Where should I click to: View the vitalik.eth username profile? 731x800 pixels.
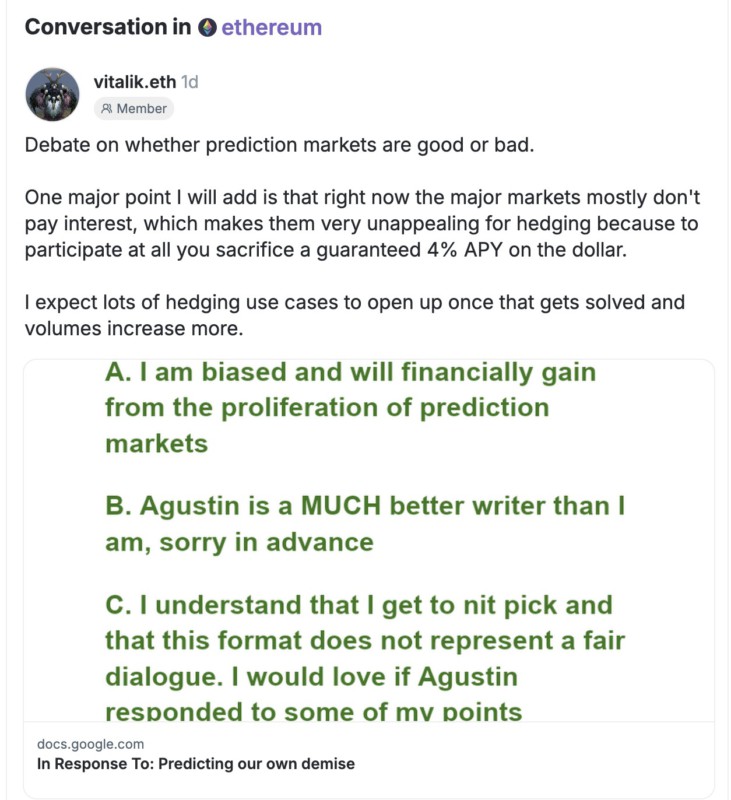pyautogui.click(x=134, y=82)
